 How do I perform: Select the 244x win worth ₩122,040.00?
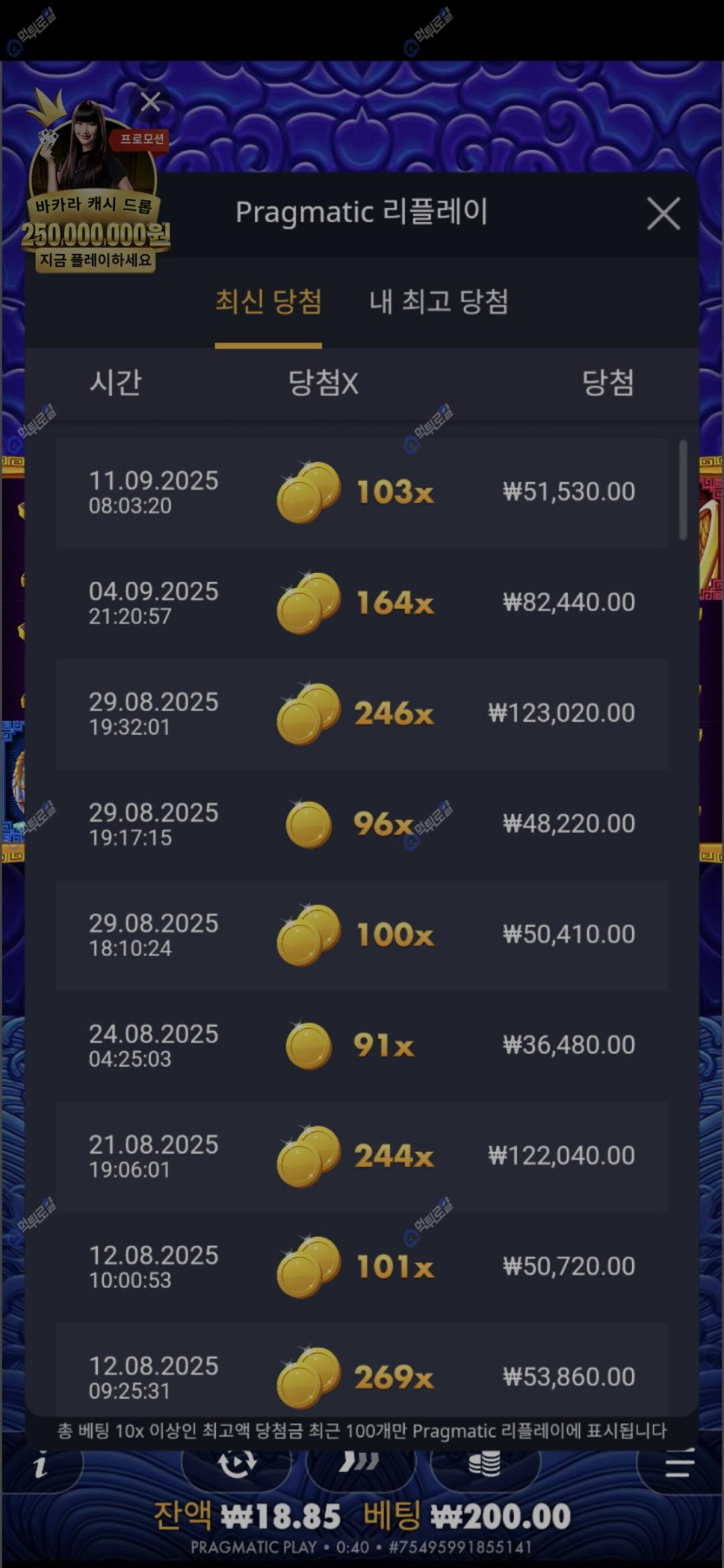point(362,1155)
